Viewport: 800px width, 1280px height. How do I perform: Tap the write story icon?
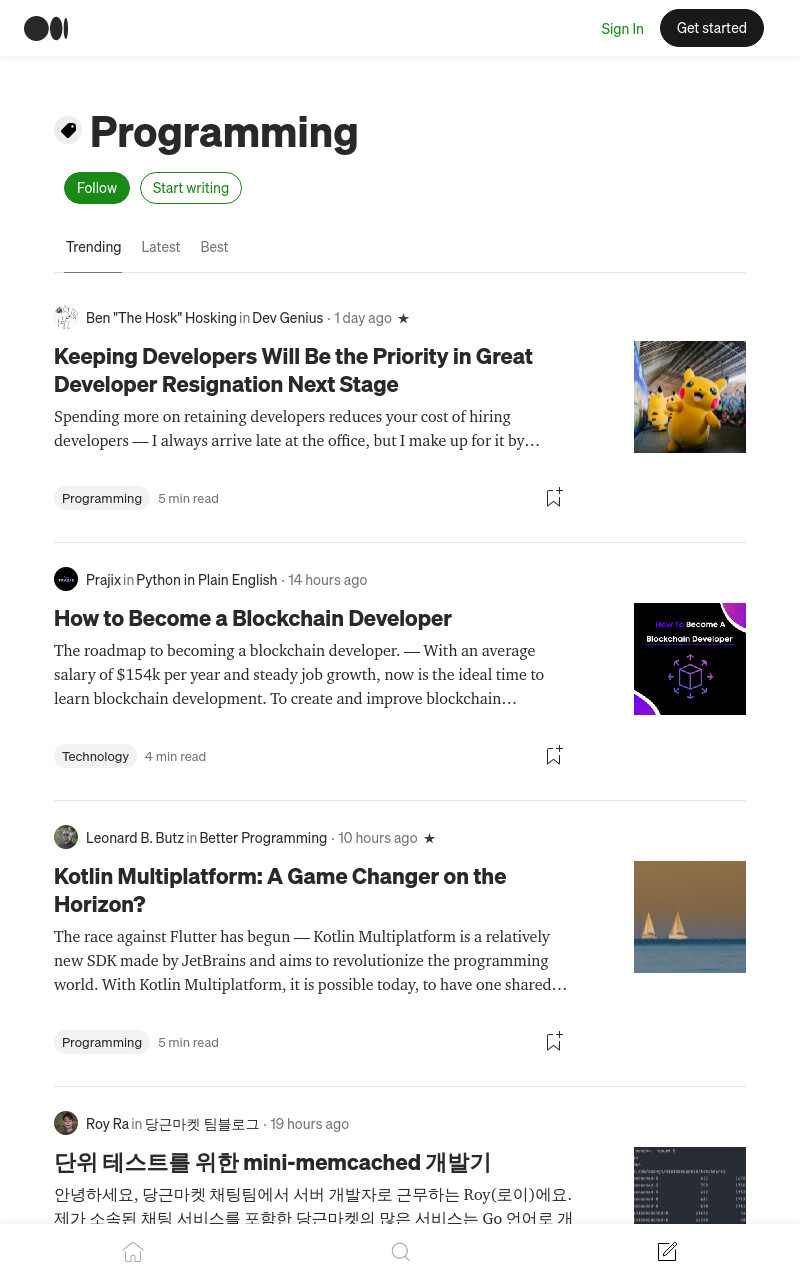point(667,1252)
